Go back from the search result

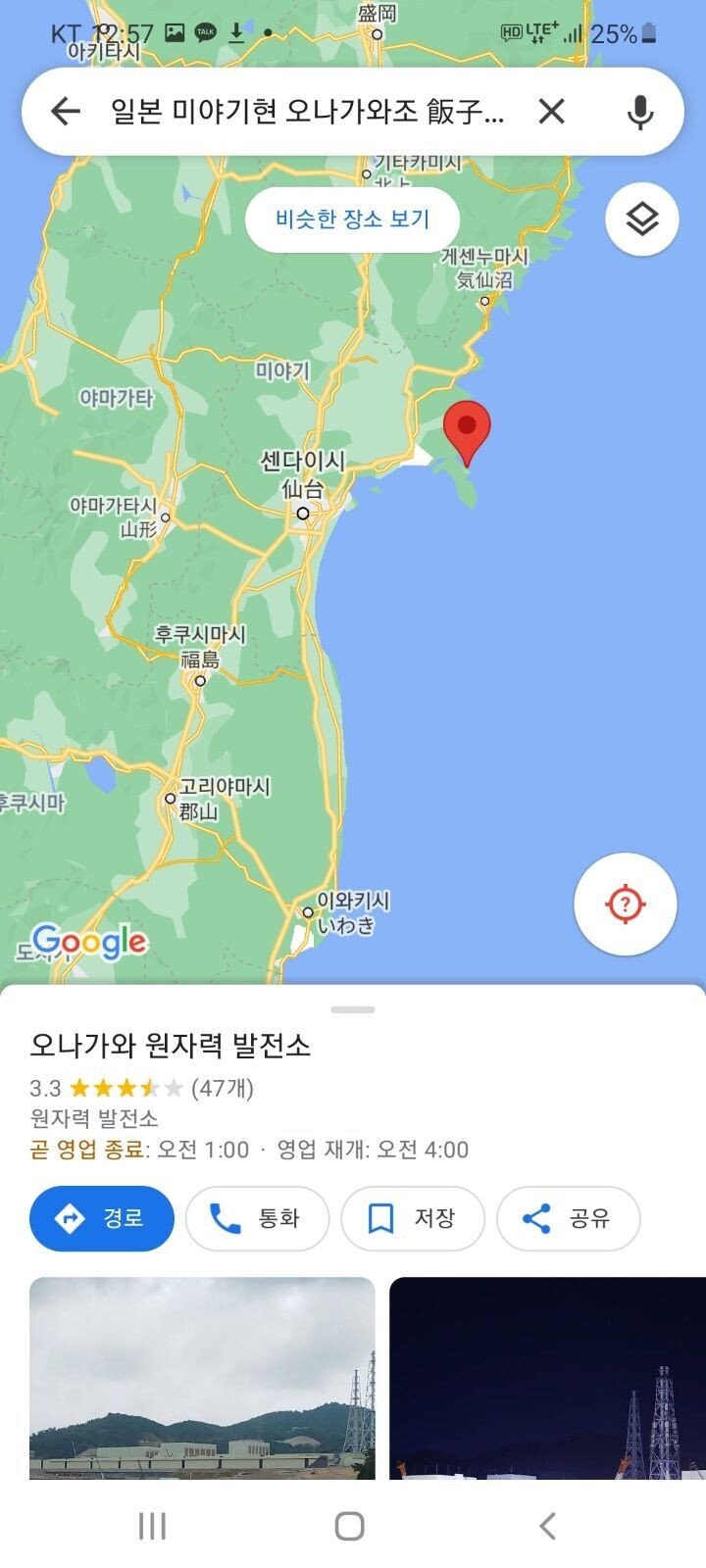tap(65, 112)
